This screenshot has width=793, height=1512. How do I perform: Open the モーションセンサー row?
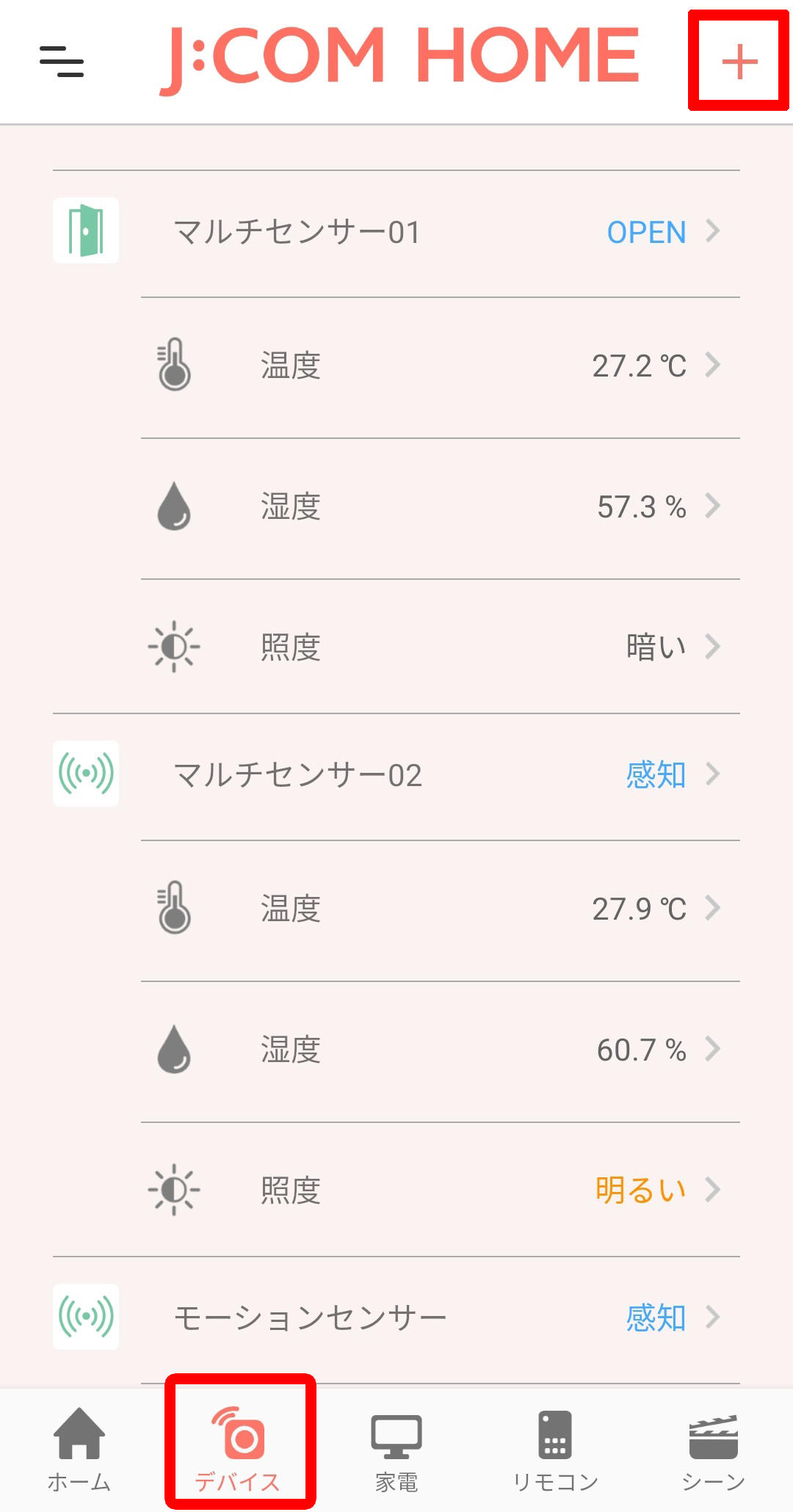click(x=396, y=1319)
